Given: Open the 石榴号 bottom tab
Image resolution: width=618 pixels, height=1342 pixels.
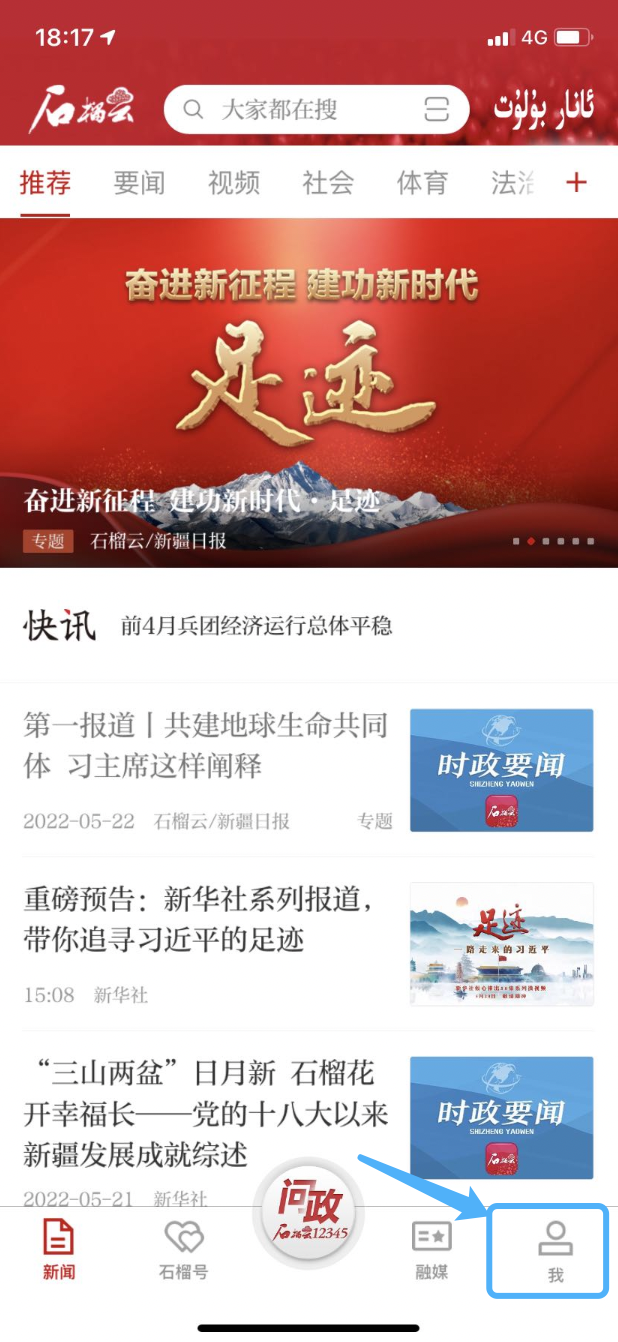Looking at the screenshot, I should pyautogui.click(x=183, y=1250).
